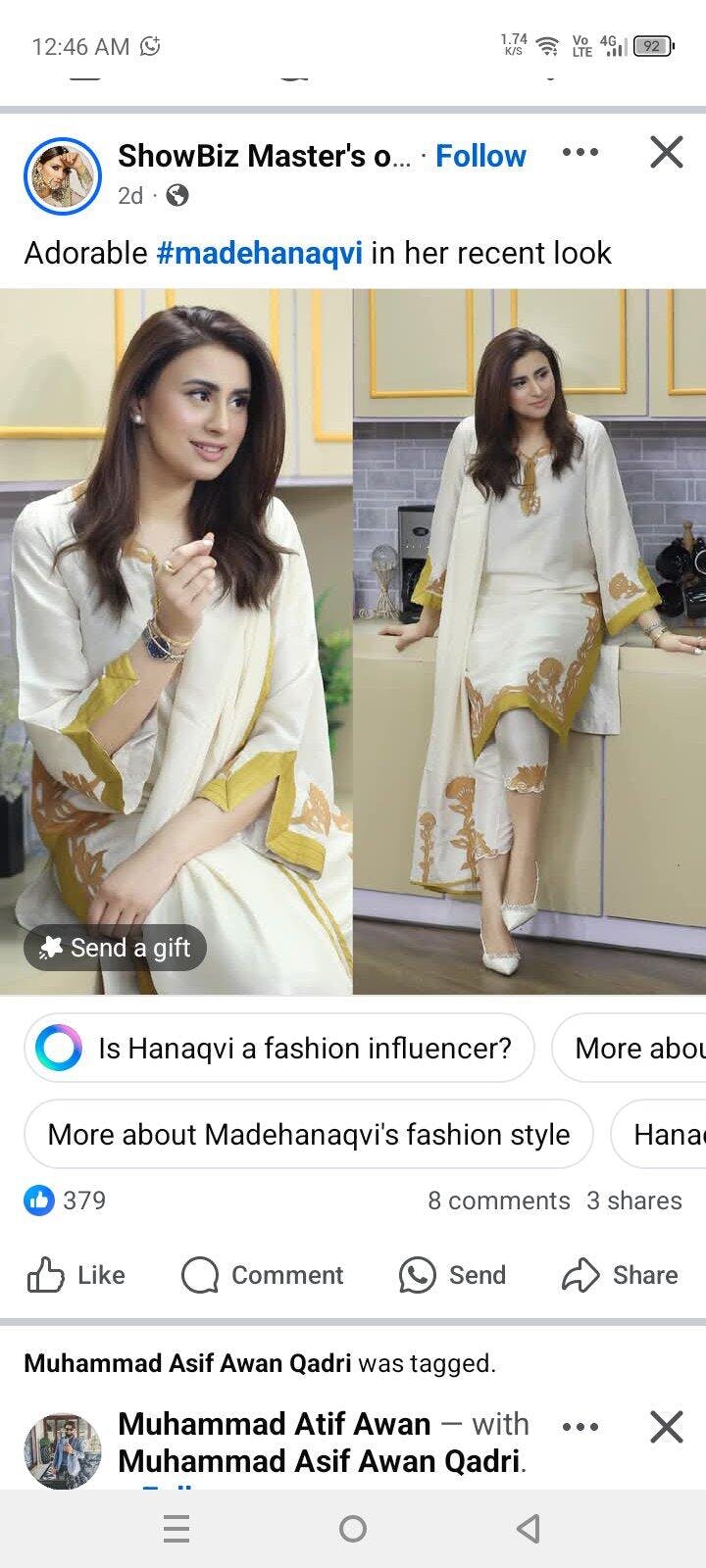
Task: Share ShowBiz Master's post
Action: (x=620, y=1275)
